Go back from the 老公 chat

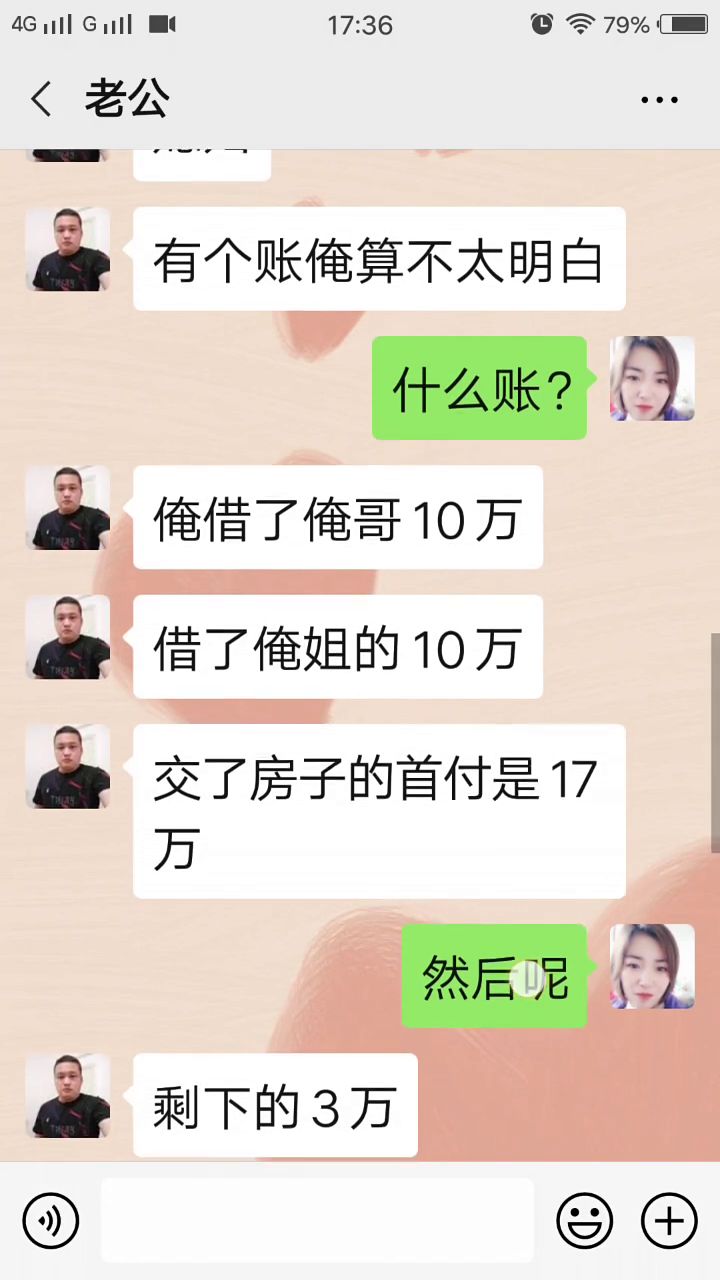[x=41, y=100]
